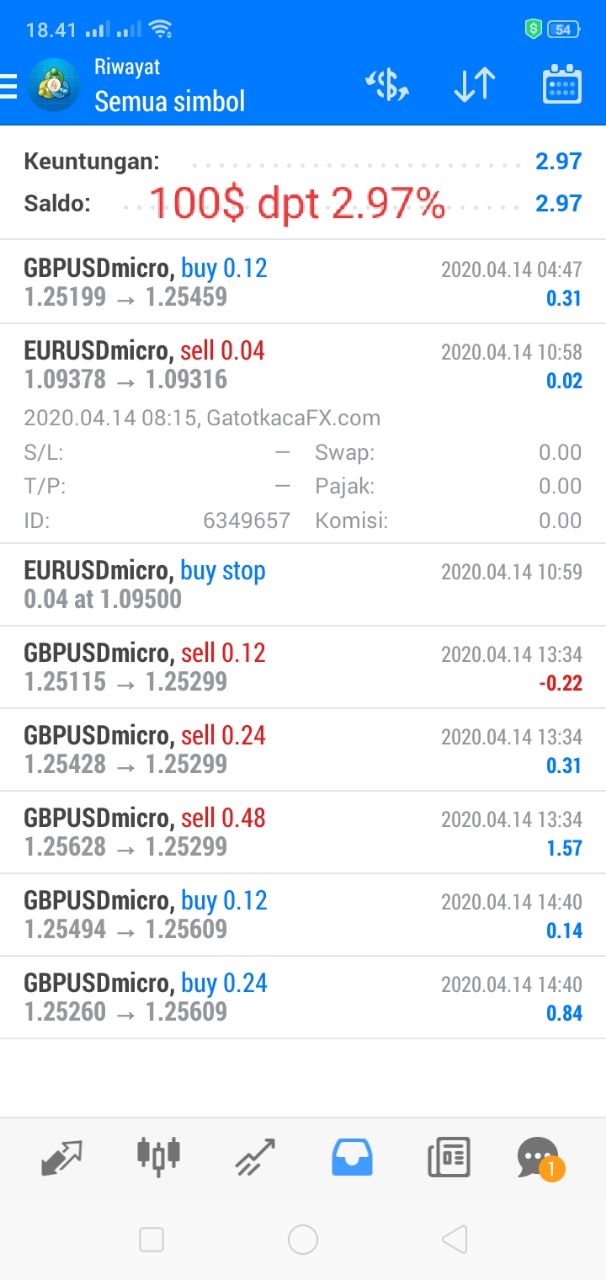Collapse the EURUSDmicro sell 0.04 trade details

click(x=302, y=365)
